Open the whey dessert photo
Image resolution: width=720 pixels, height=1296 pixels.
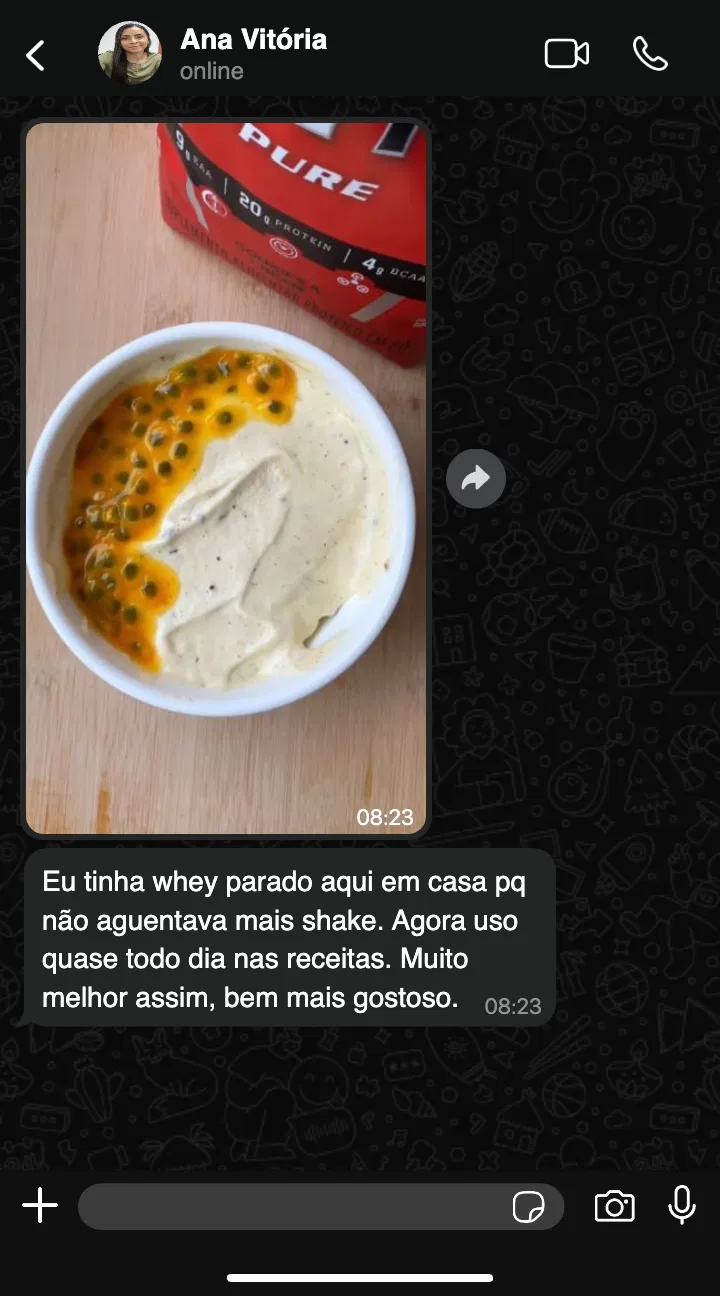click(226, 478)
